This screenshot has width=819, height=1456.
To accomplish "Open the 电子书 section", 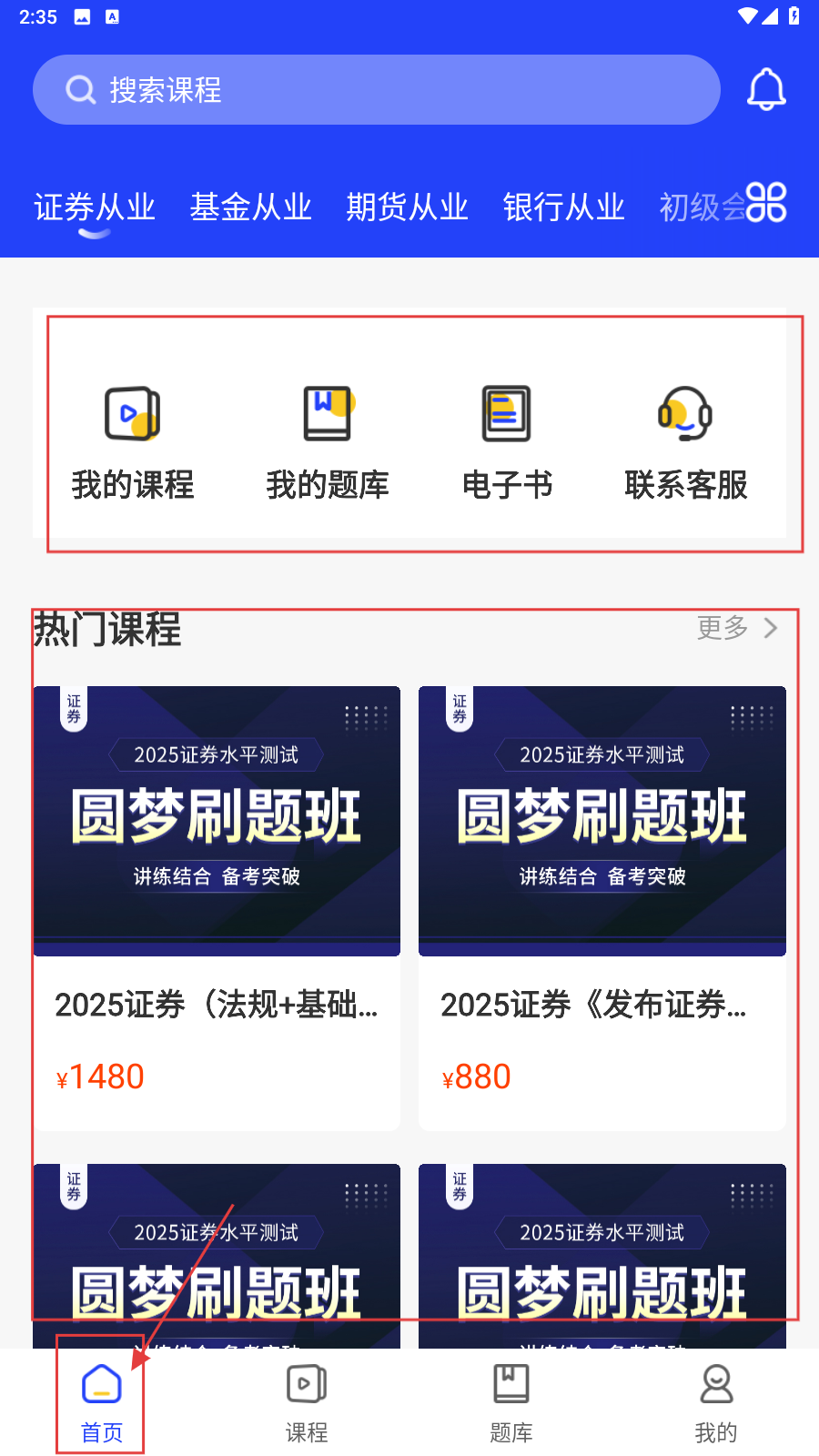I will 507,442.
